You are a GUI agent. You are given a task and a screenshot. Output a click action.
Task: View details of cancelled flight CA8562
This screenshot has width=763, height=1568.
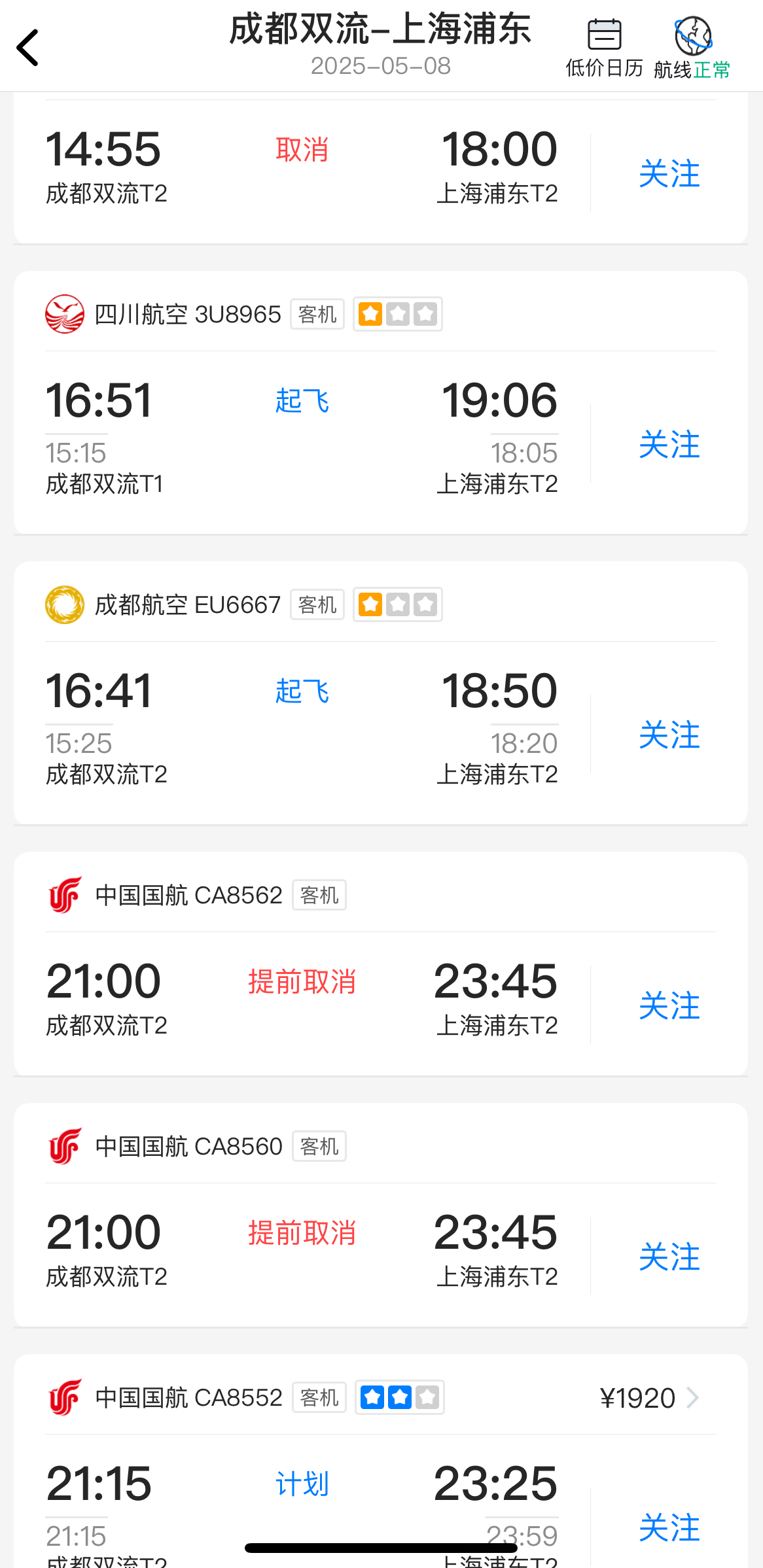click(x=381, y=964)
